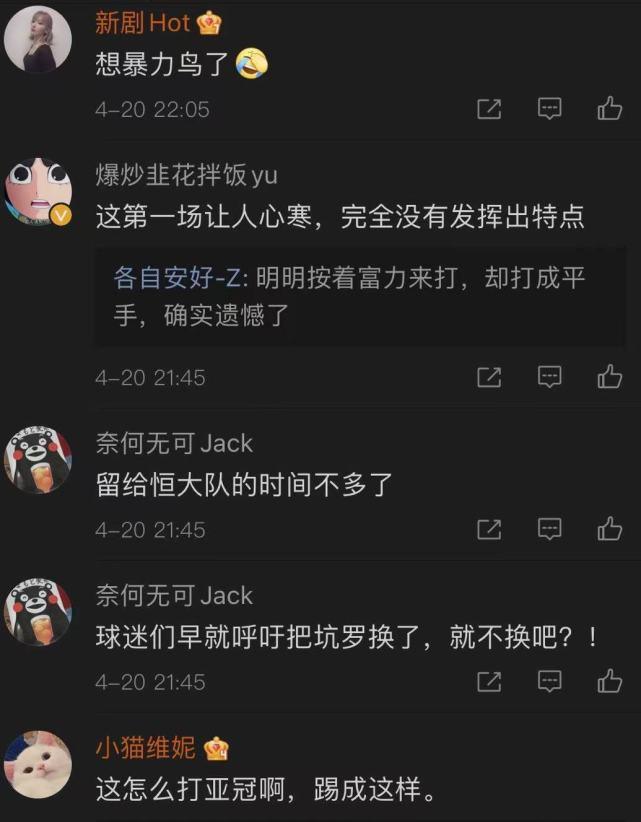View 爆炒韭花拌饭yu's profile picture

coord(38,190)
